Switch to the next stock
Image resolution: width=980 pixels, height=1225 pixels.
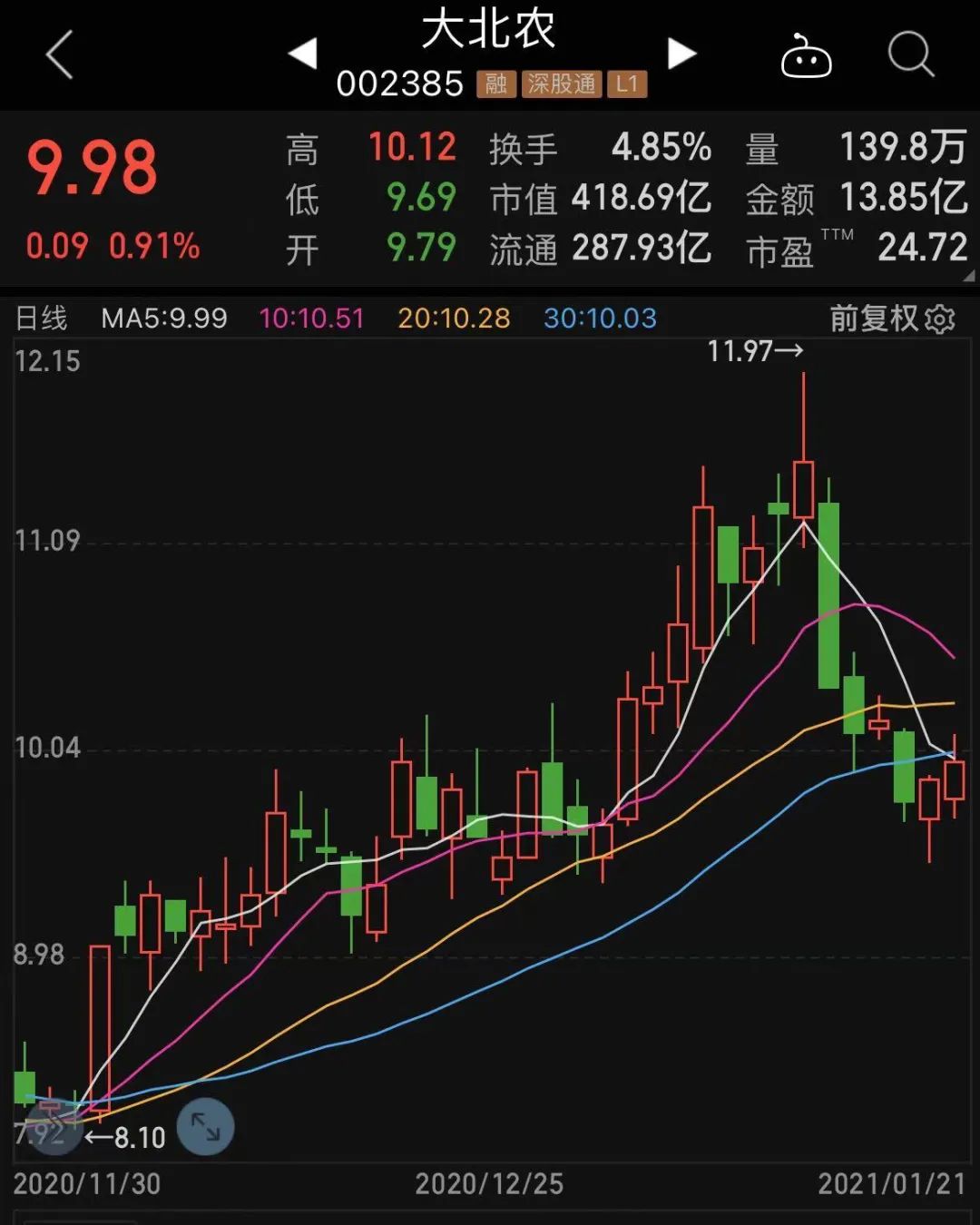pos(681,54)
